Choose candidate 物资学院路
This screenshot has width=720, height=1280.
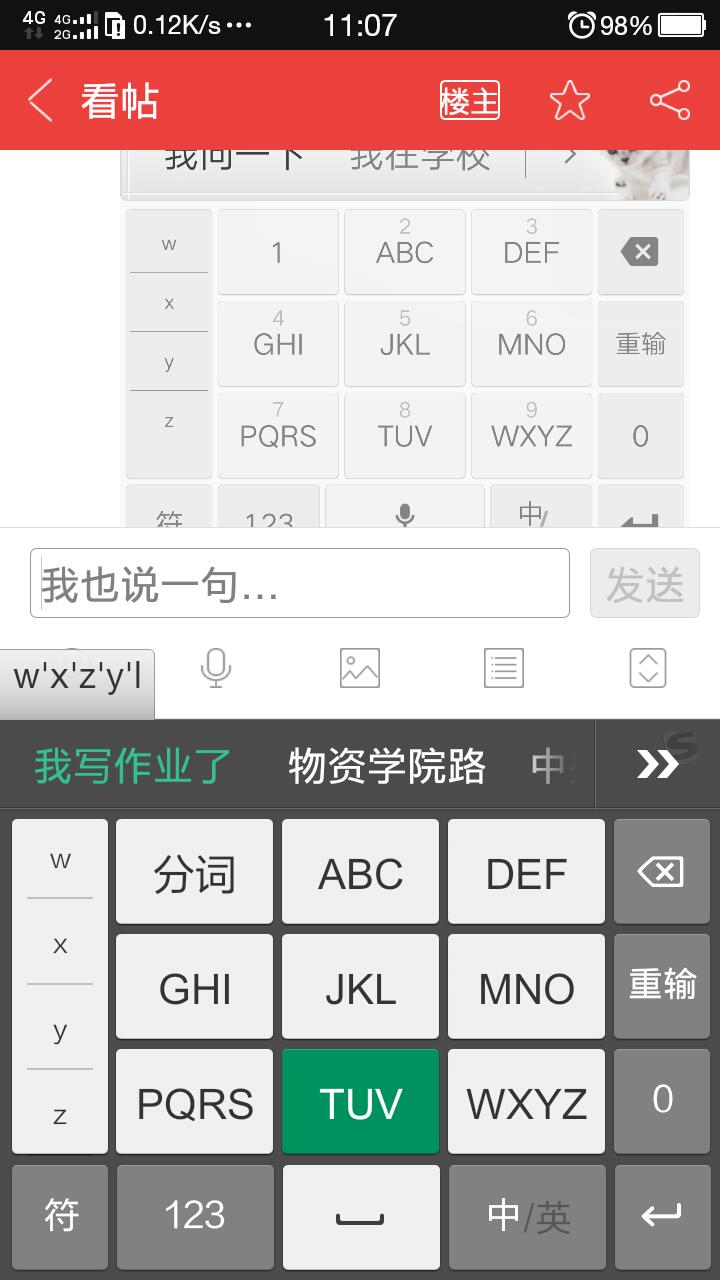pyautogui.click(x=387, y=766)
